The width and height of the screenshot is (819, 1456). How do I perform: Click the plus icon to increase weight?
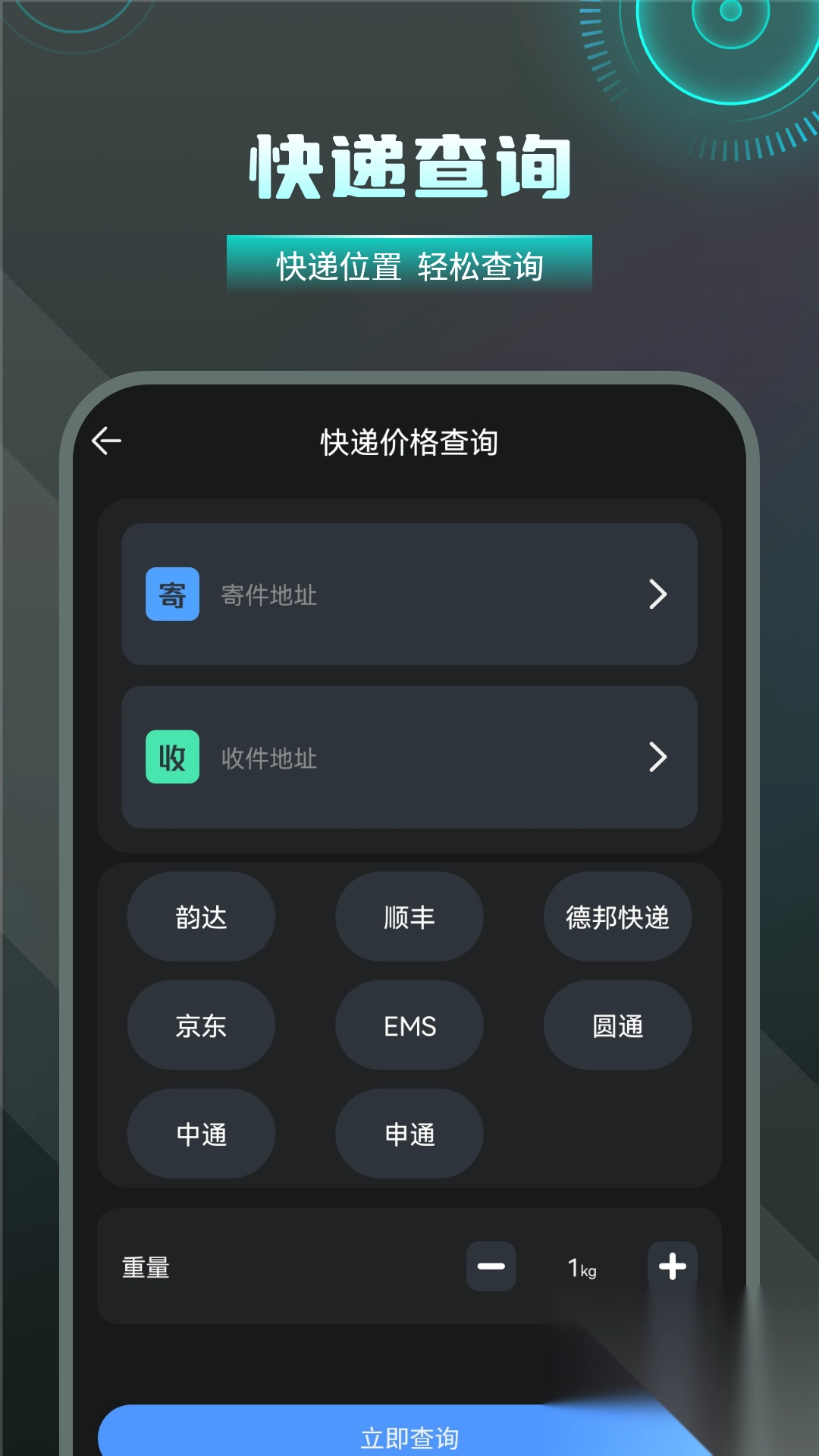click(x=672, y=1266)
